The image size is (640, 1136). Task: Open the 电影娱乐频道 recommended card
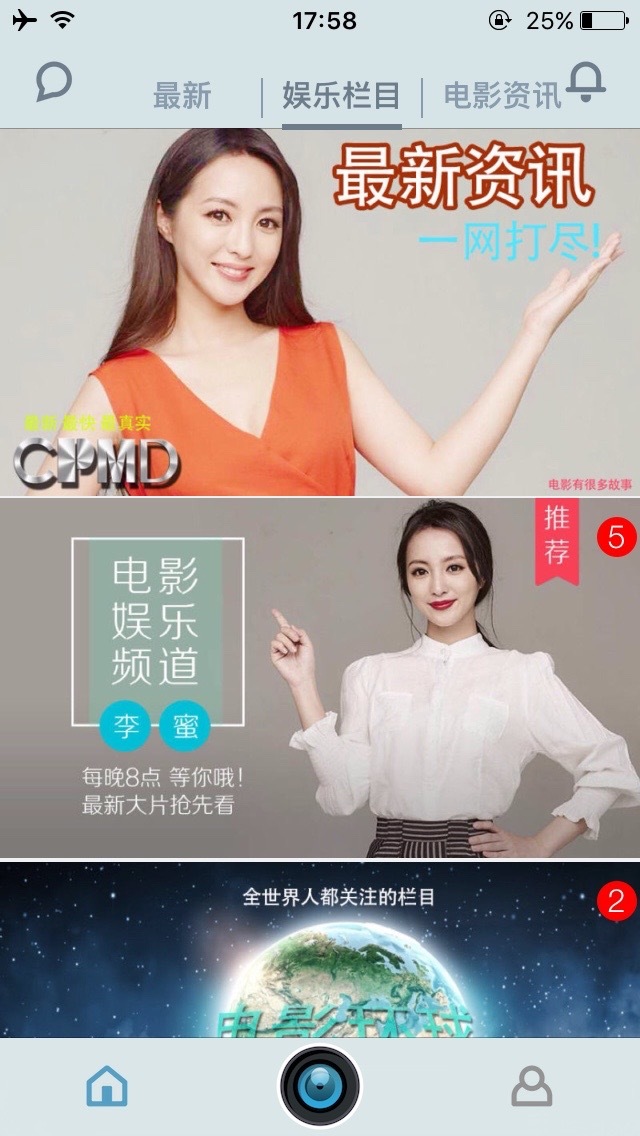[x=320, y=678]
